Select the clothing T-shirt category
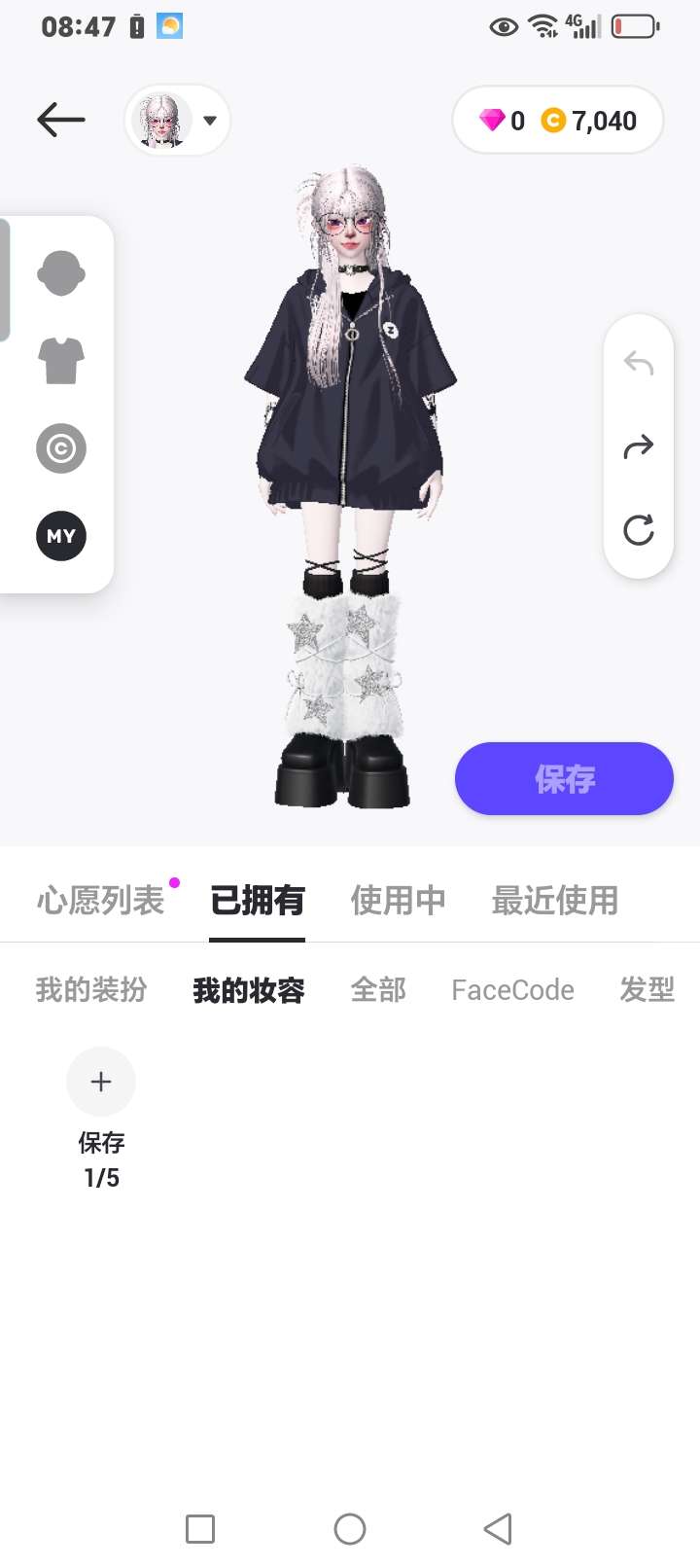Viewport: 700px width, 1568px height. (61, 361)
